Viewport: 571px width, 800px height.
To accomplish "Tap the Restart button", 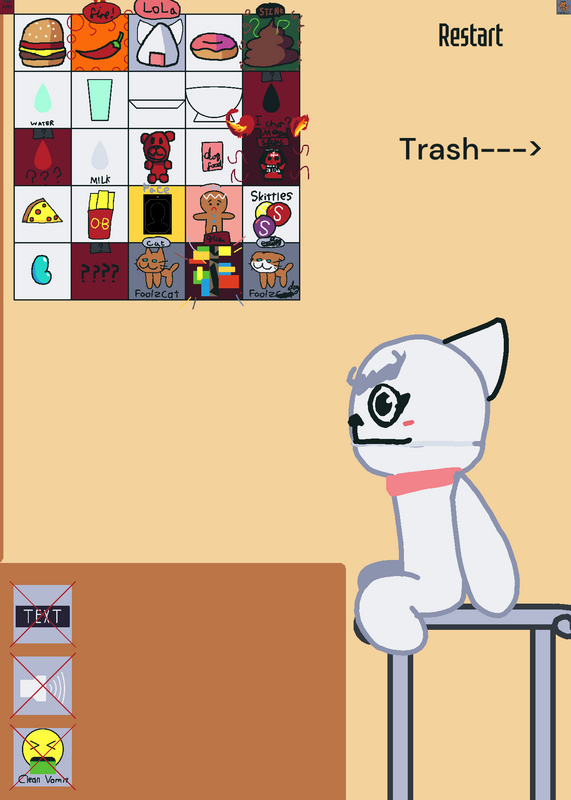I will point(470,35).
